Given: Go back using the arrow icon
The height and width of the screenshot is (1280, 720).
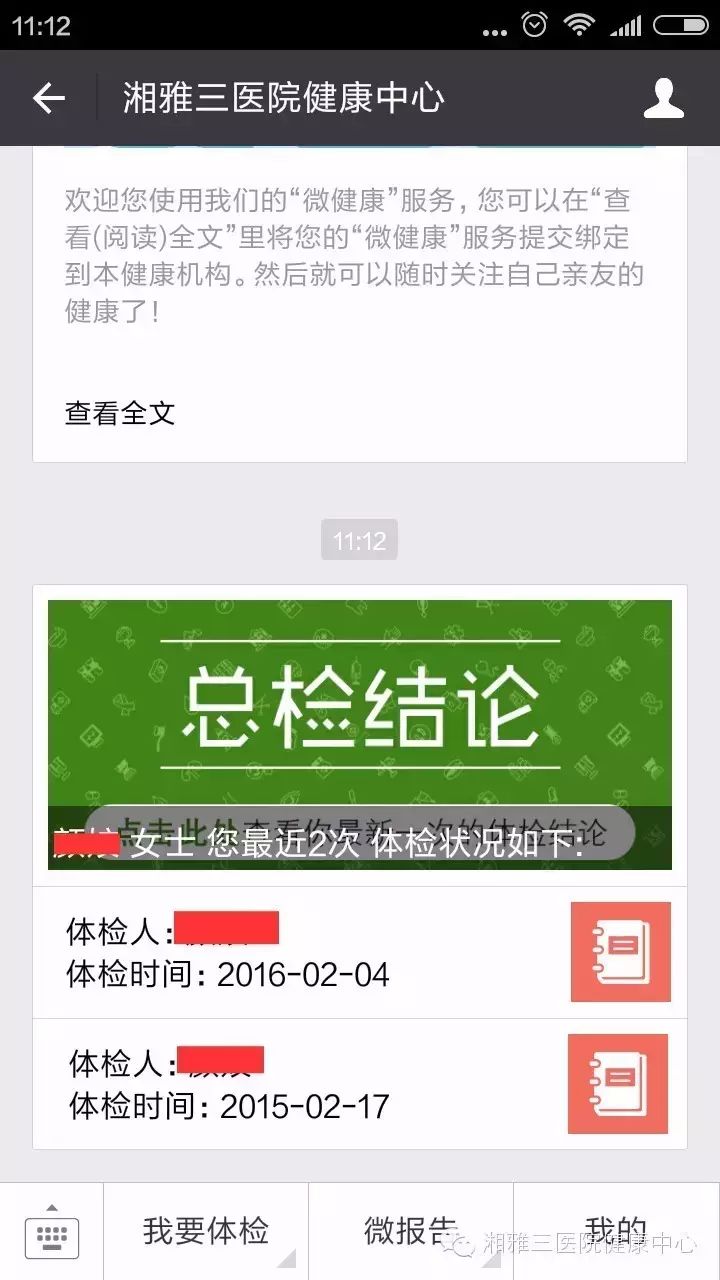Looking at the screenshot, I should click(x=48, y=98).
